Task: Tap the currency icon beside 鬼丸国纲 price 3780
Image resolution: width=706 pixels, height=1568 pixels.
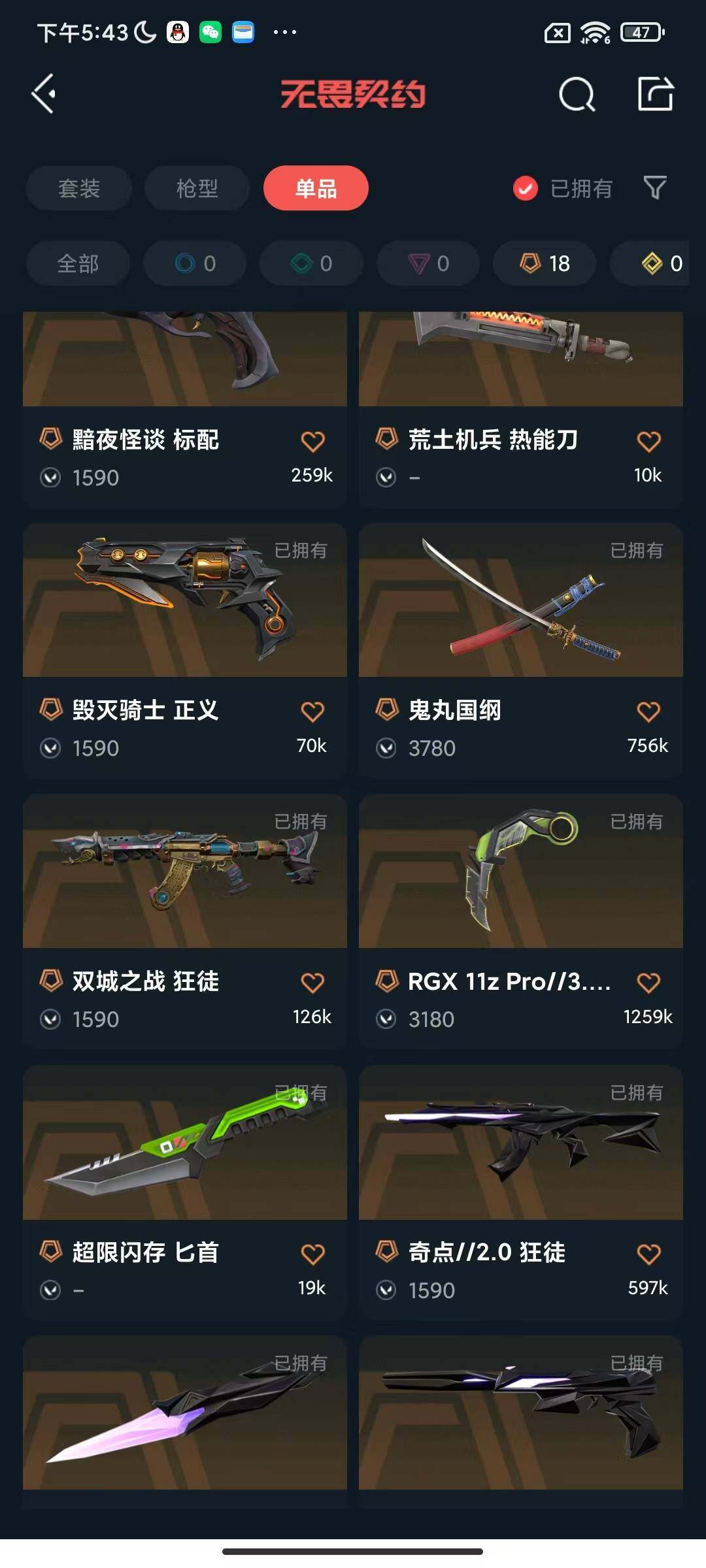Action: (386, 748)
